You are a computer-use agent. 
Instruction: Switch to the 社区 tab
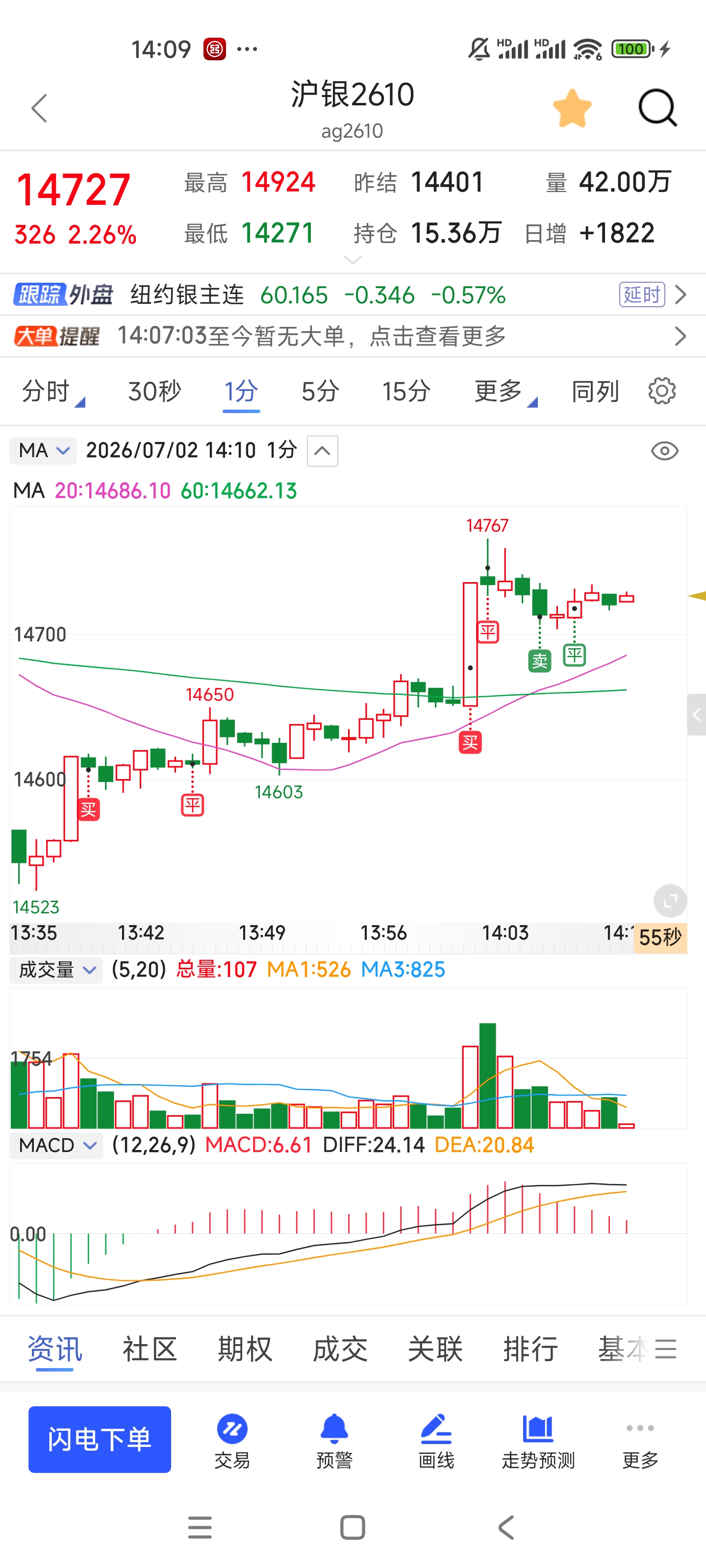150,1349
